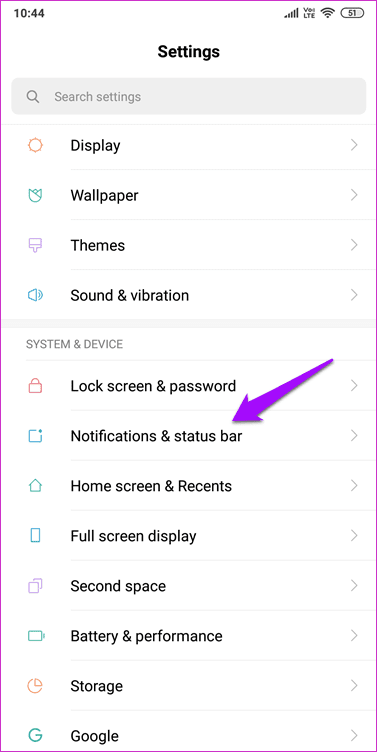Open Display settings

188,145
